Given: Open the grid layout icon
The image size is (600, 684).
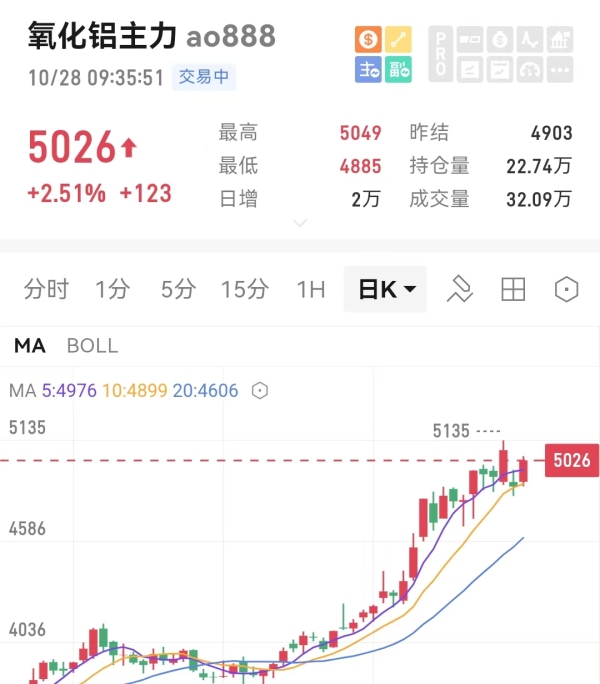Looking at the screenshot, I should (x=513, y=290).
